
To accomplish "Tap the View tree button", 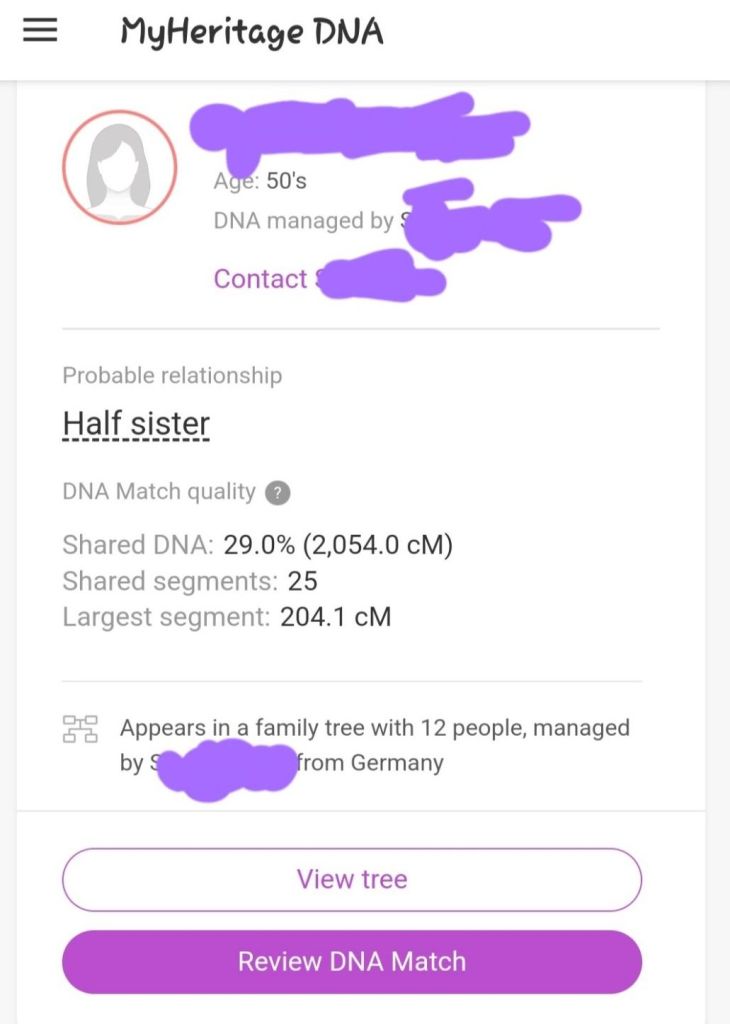I will point(352,880).
